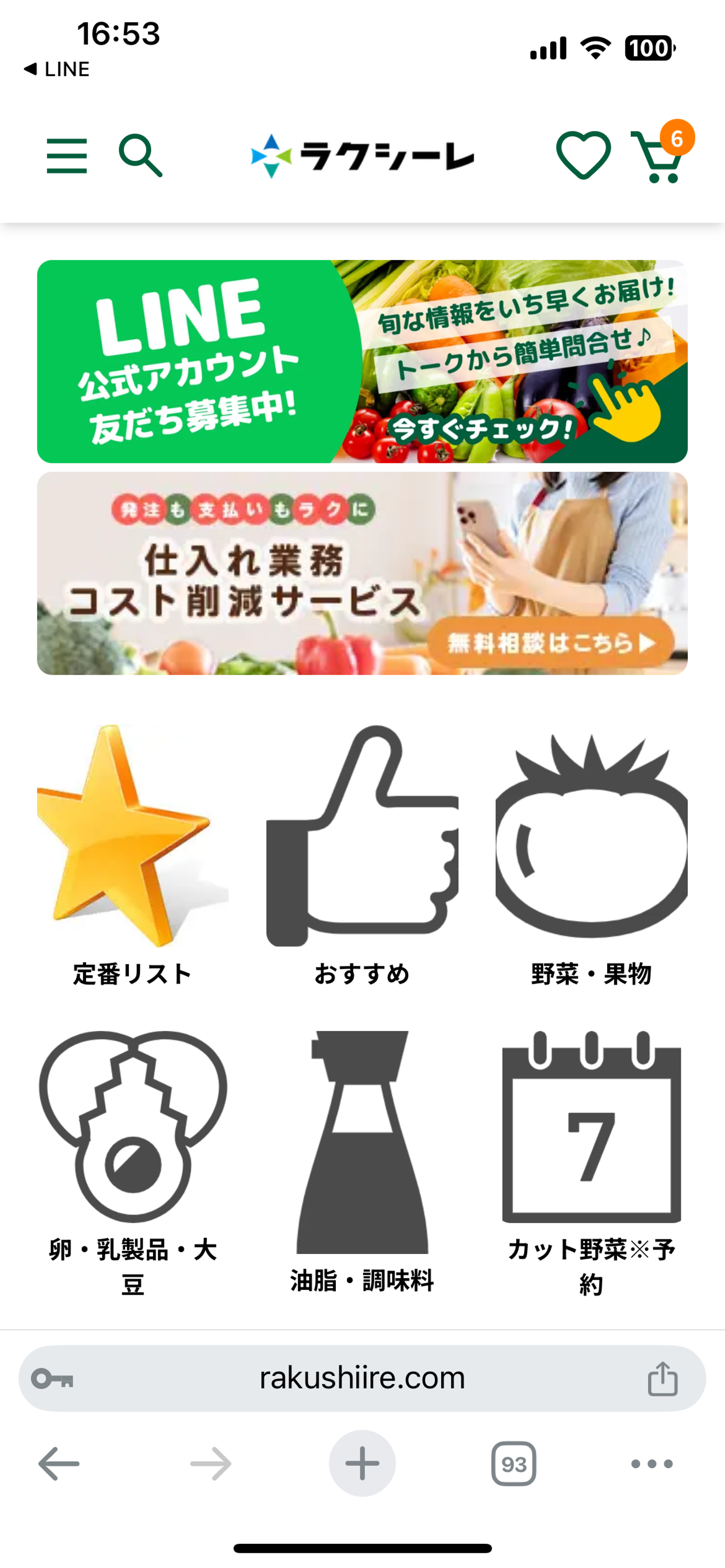The height and width of the screenshot is (1568, 725).
Task: Open the search magnifier
Action: coord(140,156)
